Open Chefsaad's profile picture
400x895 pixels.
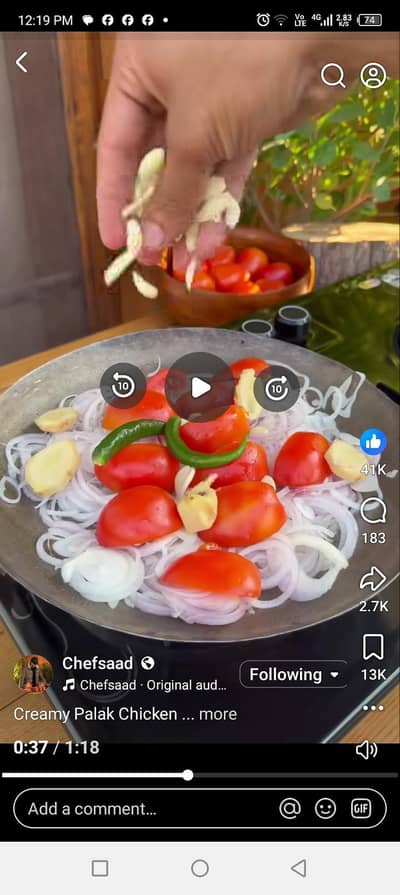coord(33,674)
